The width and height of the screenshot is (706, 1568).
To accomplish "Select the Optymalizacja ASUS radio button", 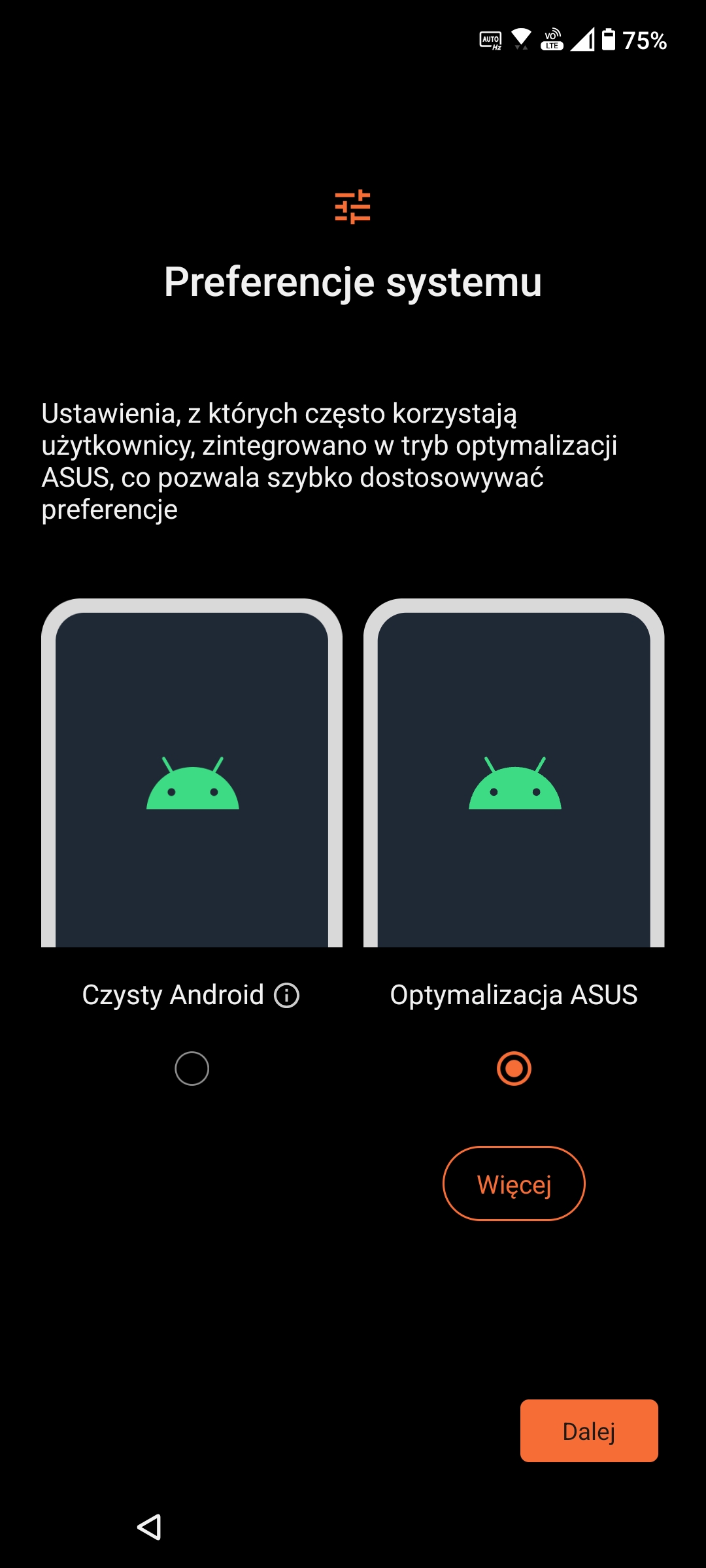I will click(514, 1069).
